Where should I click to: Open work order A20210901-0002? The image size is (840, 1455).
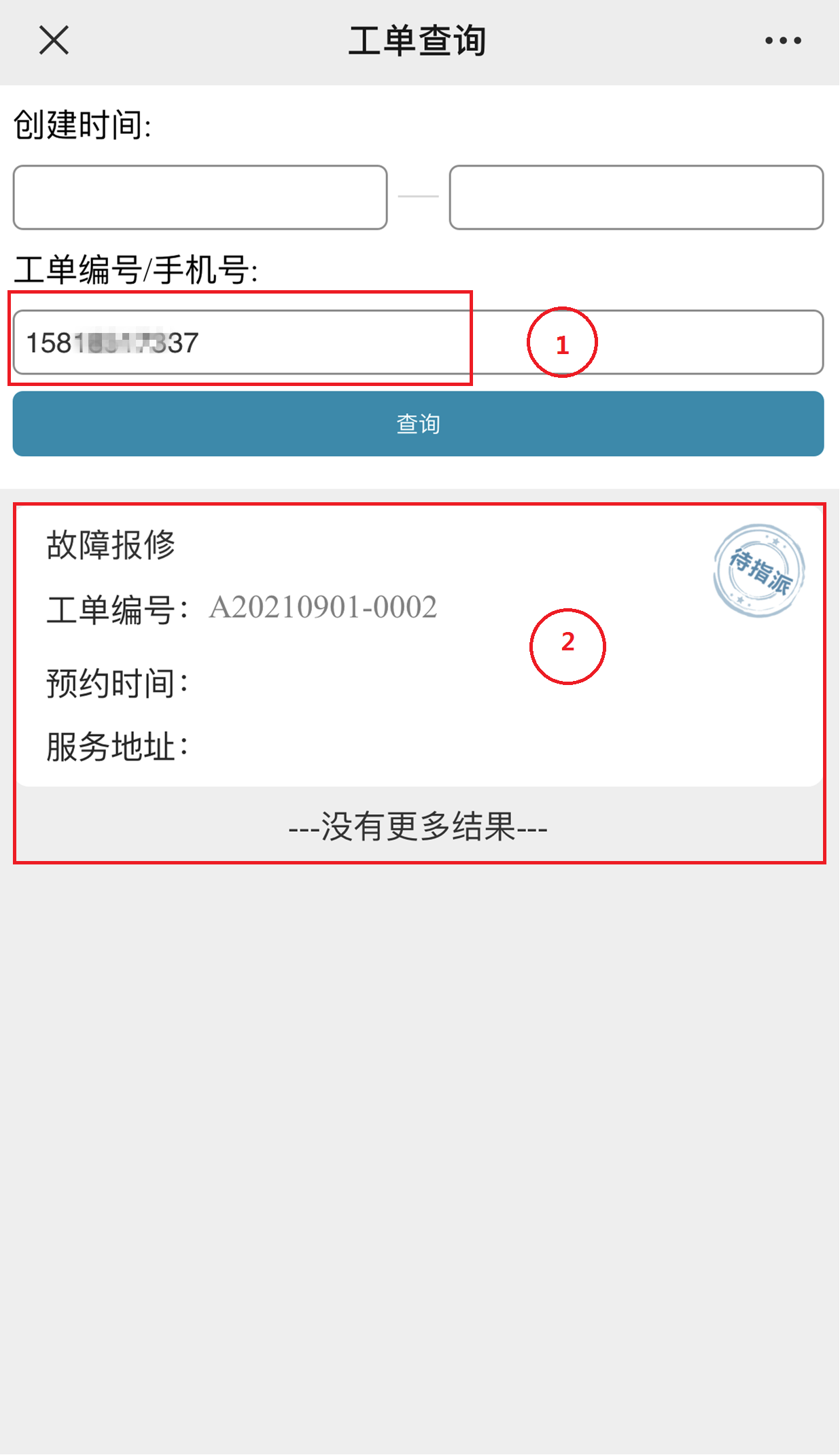[419, 646]
